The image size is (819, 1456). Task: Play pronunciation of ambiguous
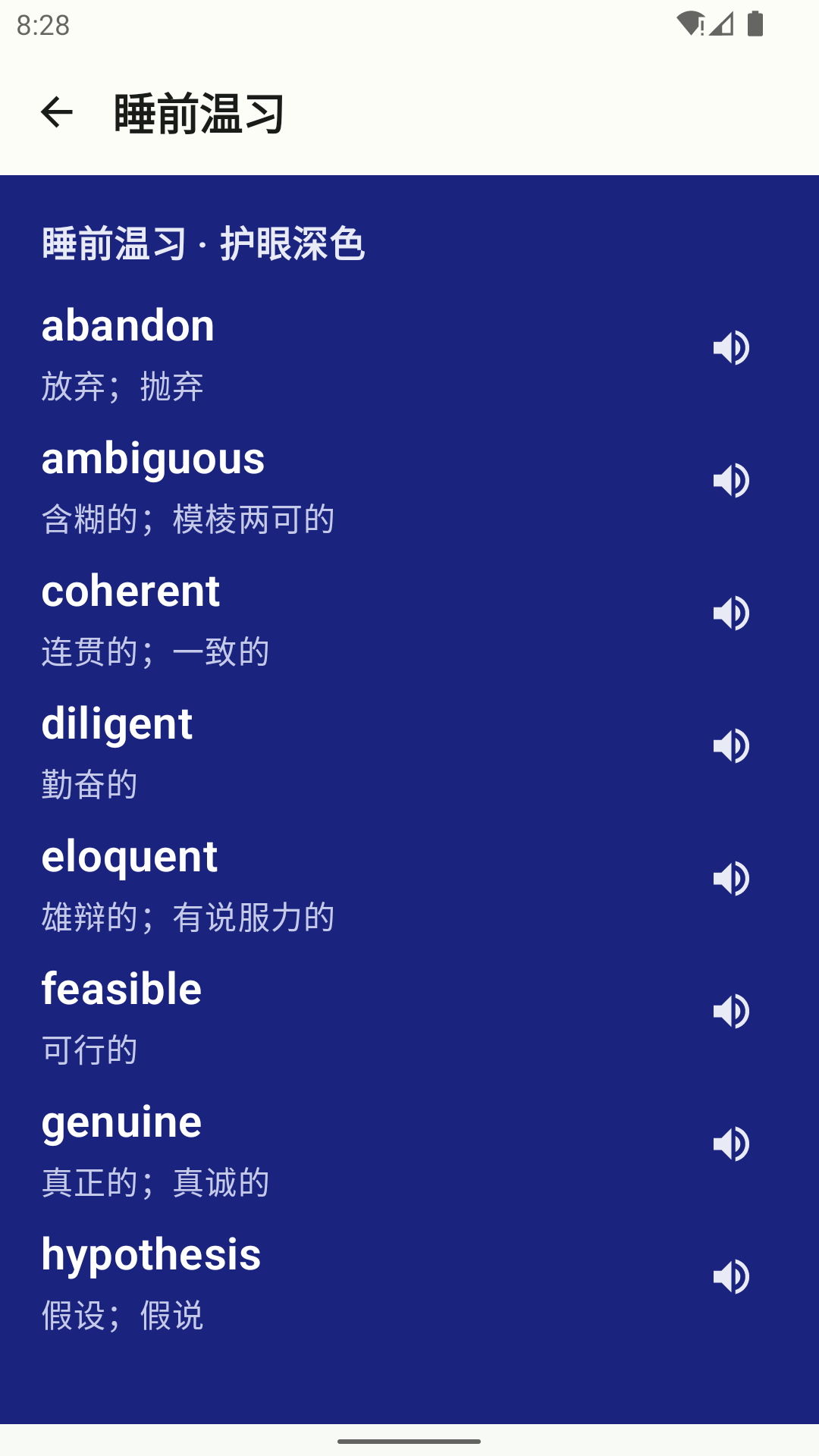pyautogui.click(x=731, y=481)
